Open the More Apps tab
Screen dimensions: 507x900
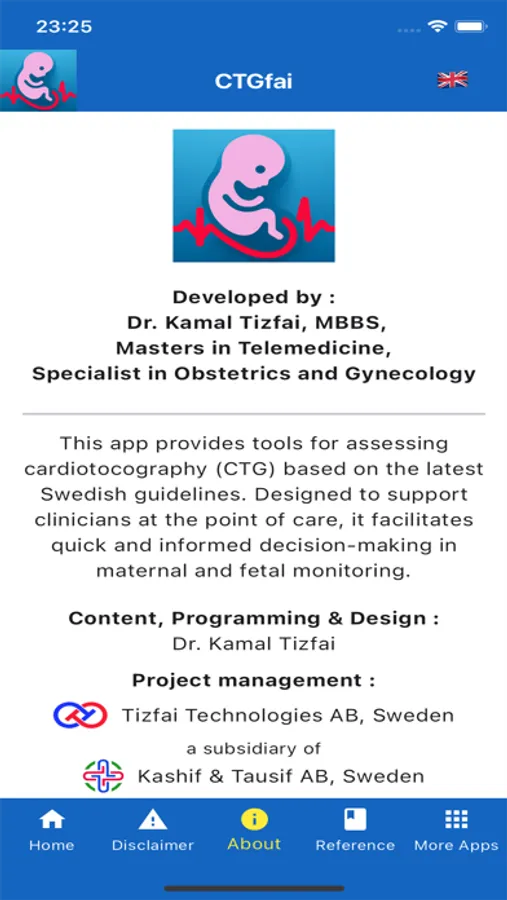click(x=456, y=829)
